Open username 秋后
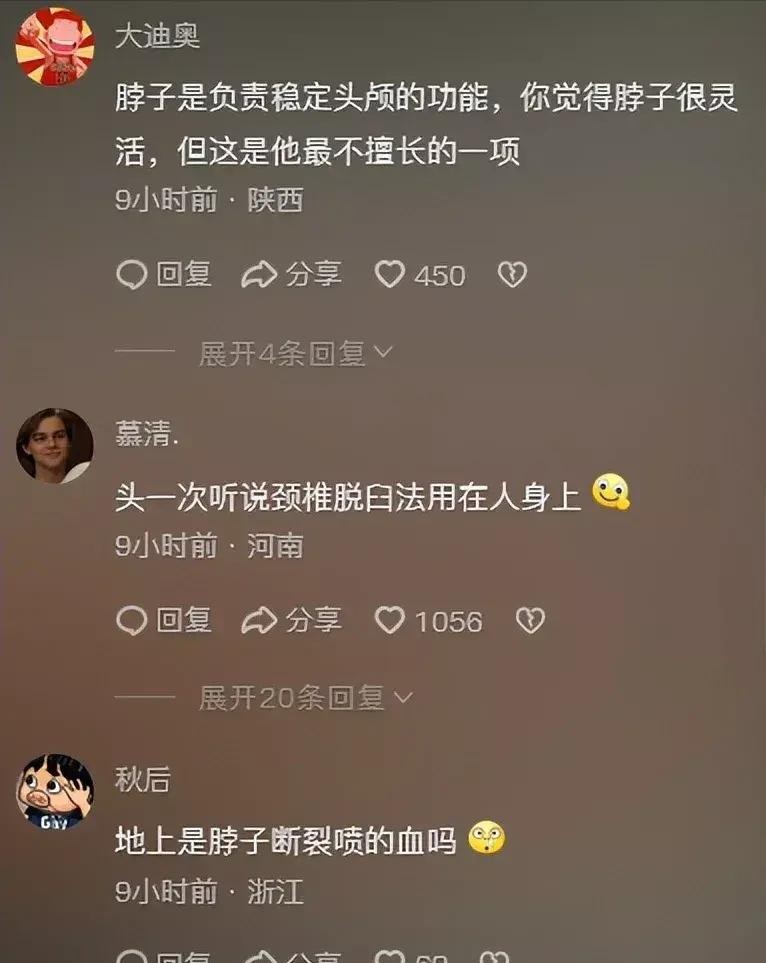The image size is (766, 963). 143,781
